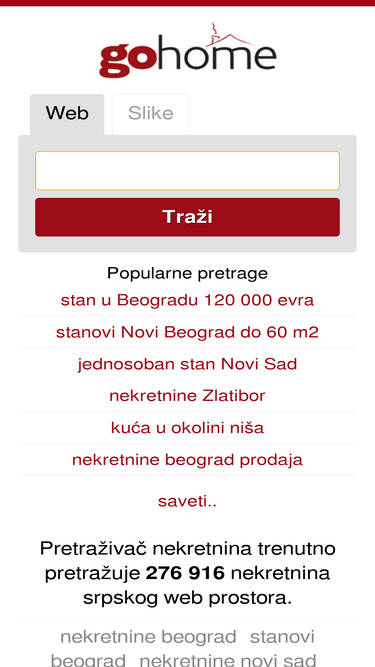Open 'nekretnine Zlatibor' popular search

187,396
